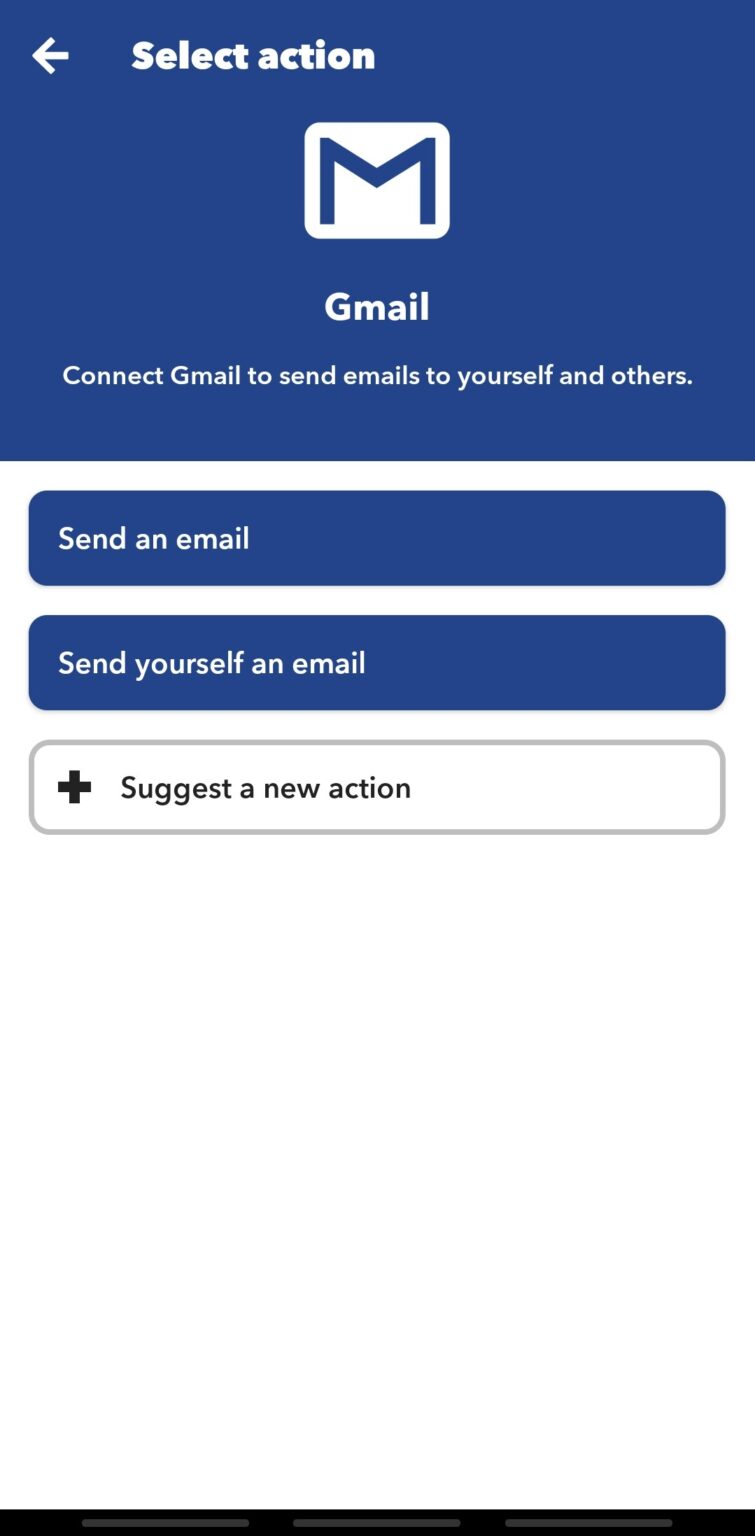Click the Select action header text
Viewport: 755px width, 1536px height.
pyautogui.click(x=253, y=55)
